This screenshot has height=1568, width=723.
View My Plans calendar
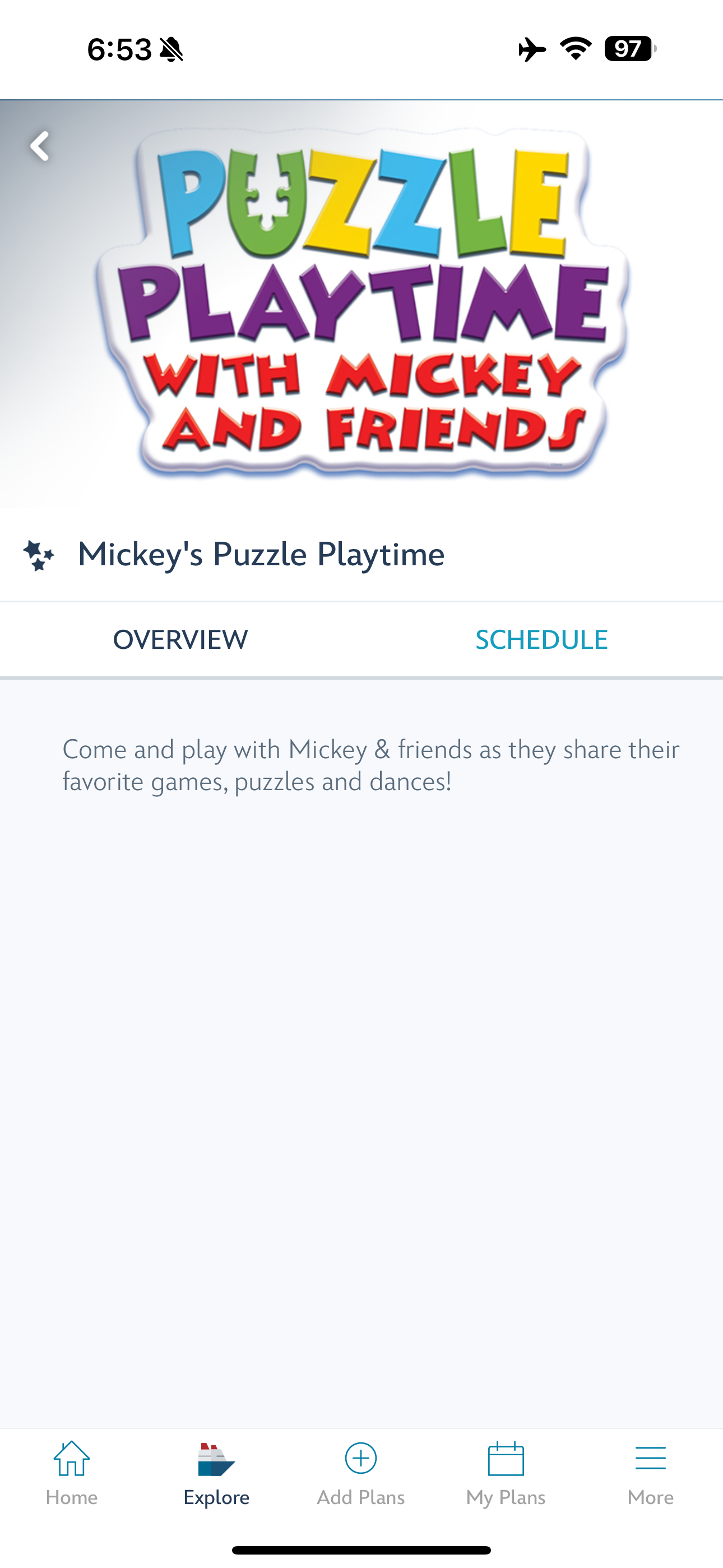click(x=506, y=1473)
